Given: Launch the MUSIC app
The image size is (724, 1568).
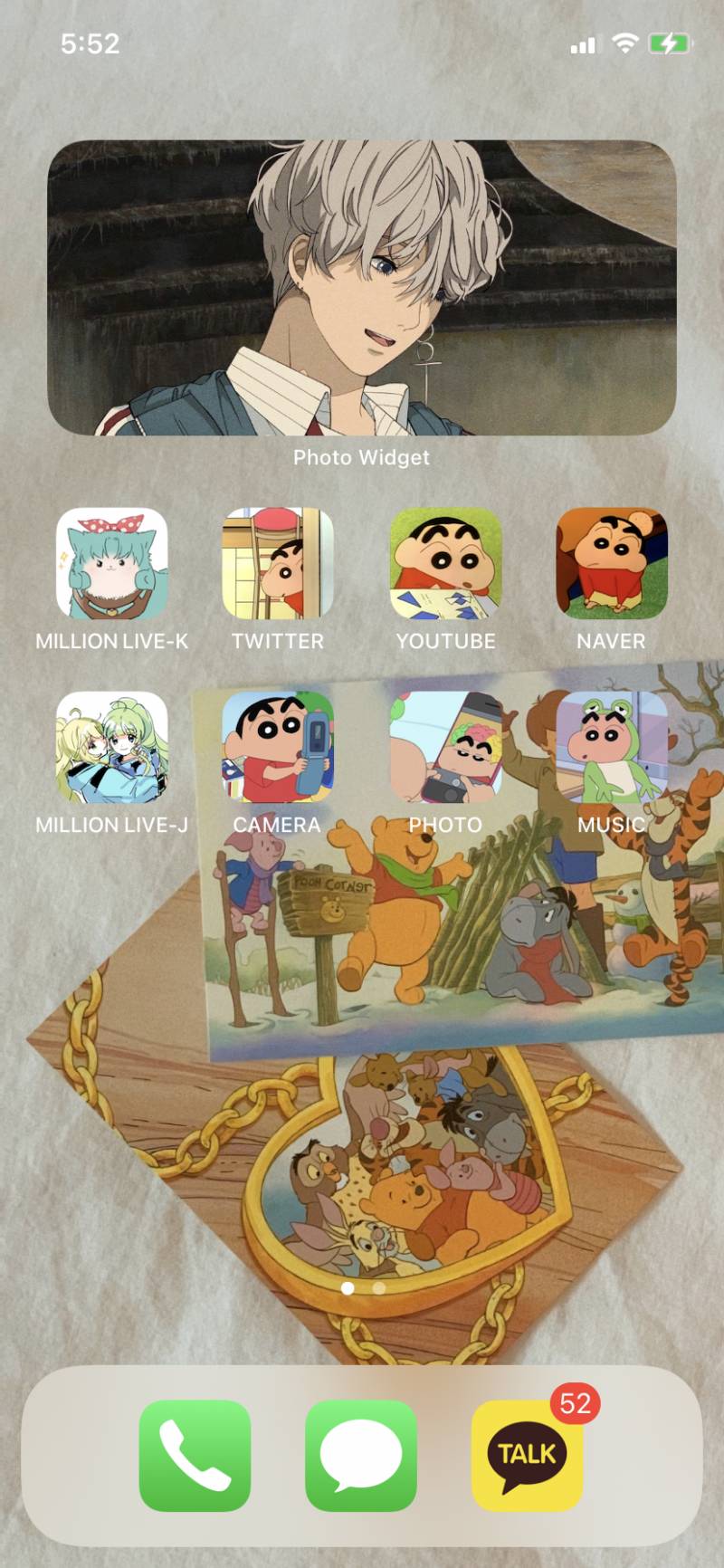Looking at the screenshot, I should pyautogui.click(x=611, y=748).
